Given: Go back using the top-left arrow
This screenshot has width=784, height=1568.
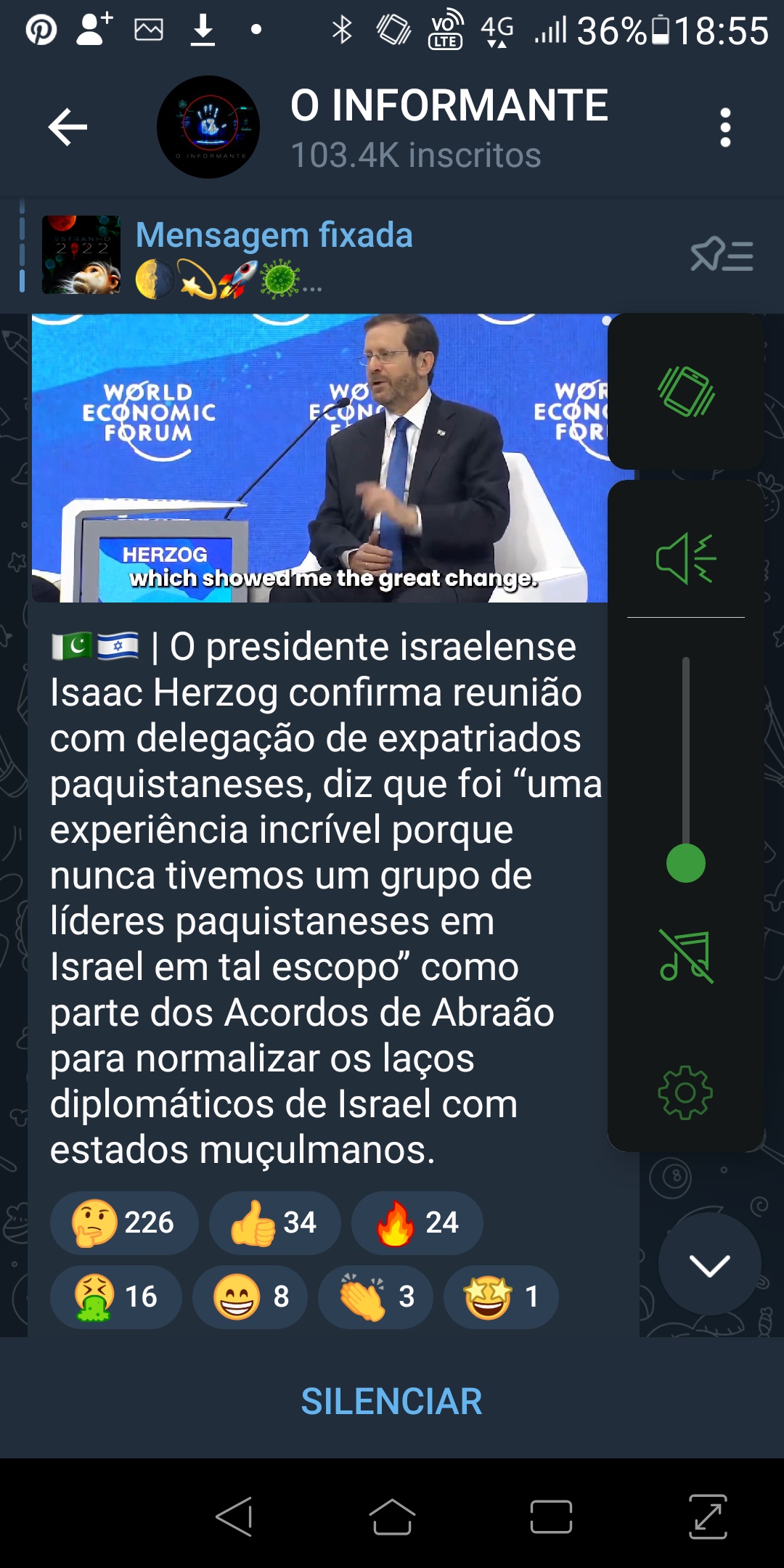Looking at the screenshot, I should (x=68, y=127).
